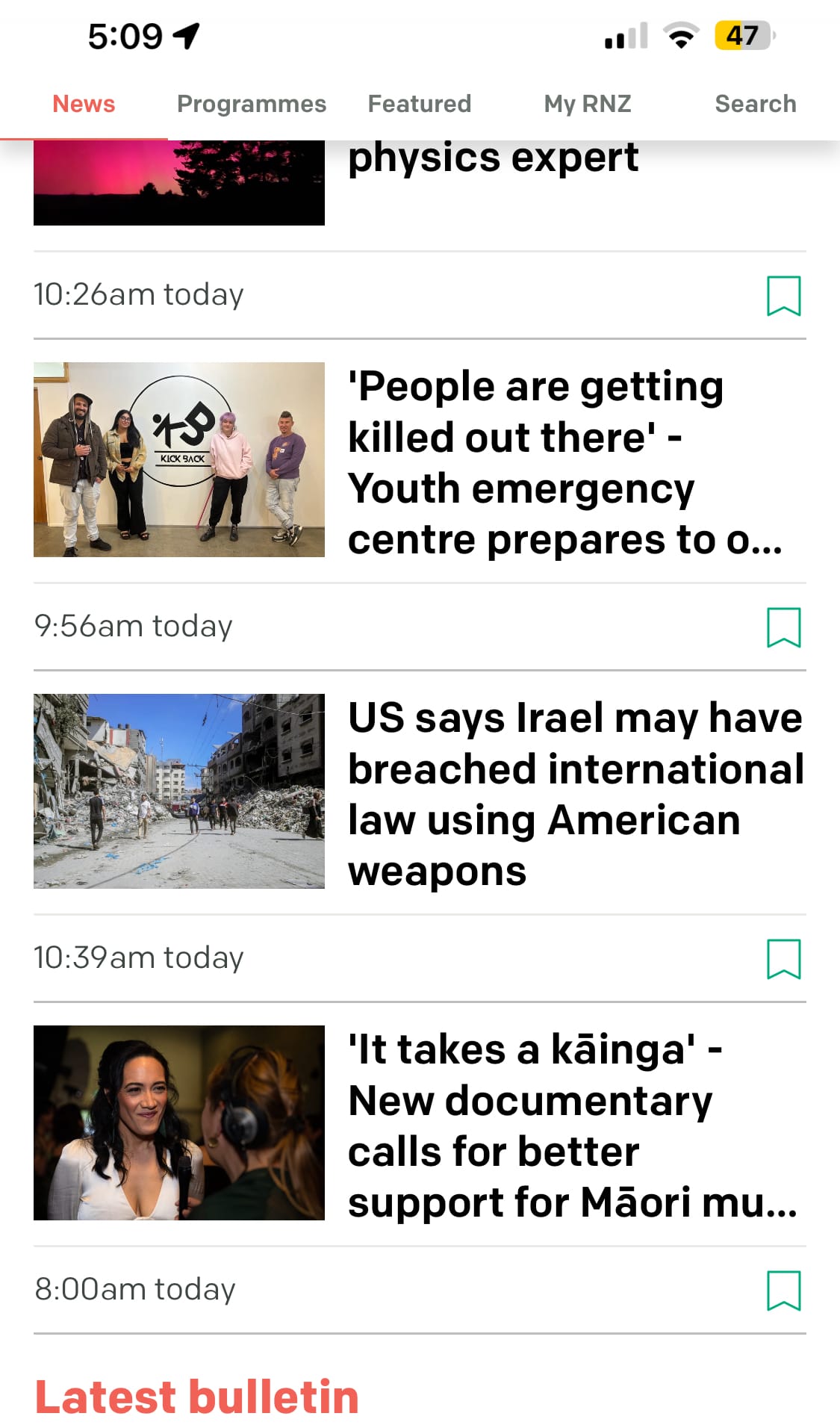
Task: Open the Programmes tab
Action: point(252,104)
